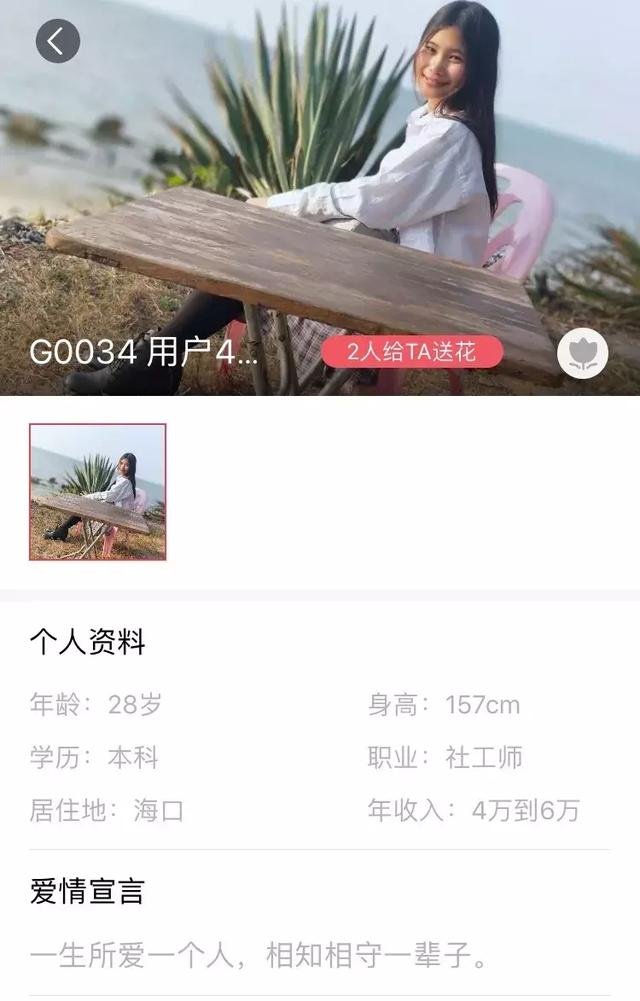Viewport: 640px width, 1001px height.
Task: Send a flower with the flower icon
Action: (x=582, y=354)
